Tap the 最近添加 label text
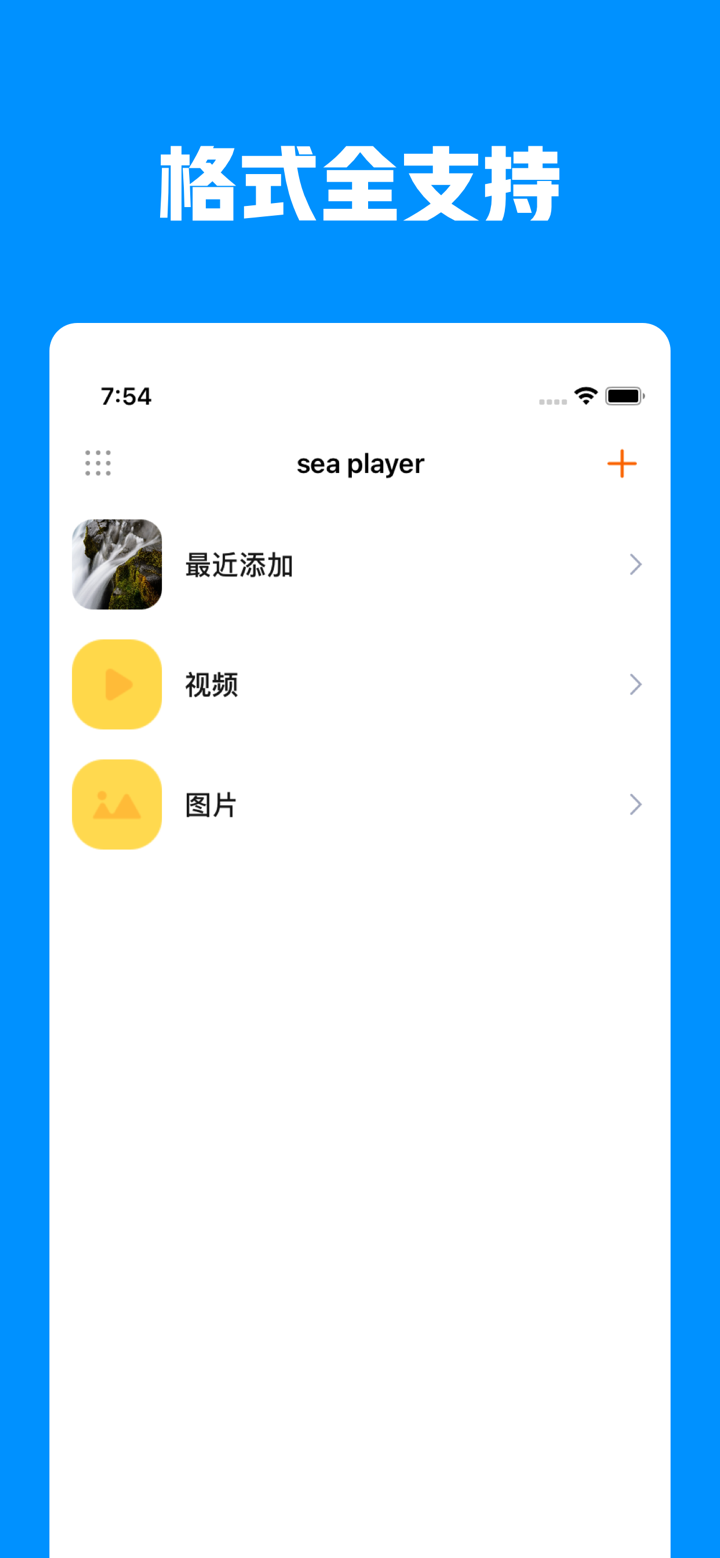This screenshot has width=720, height=1558. pyautogui.click(x=238, y=564)
